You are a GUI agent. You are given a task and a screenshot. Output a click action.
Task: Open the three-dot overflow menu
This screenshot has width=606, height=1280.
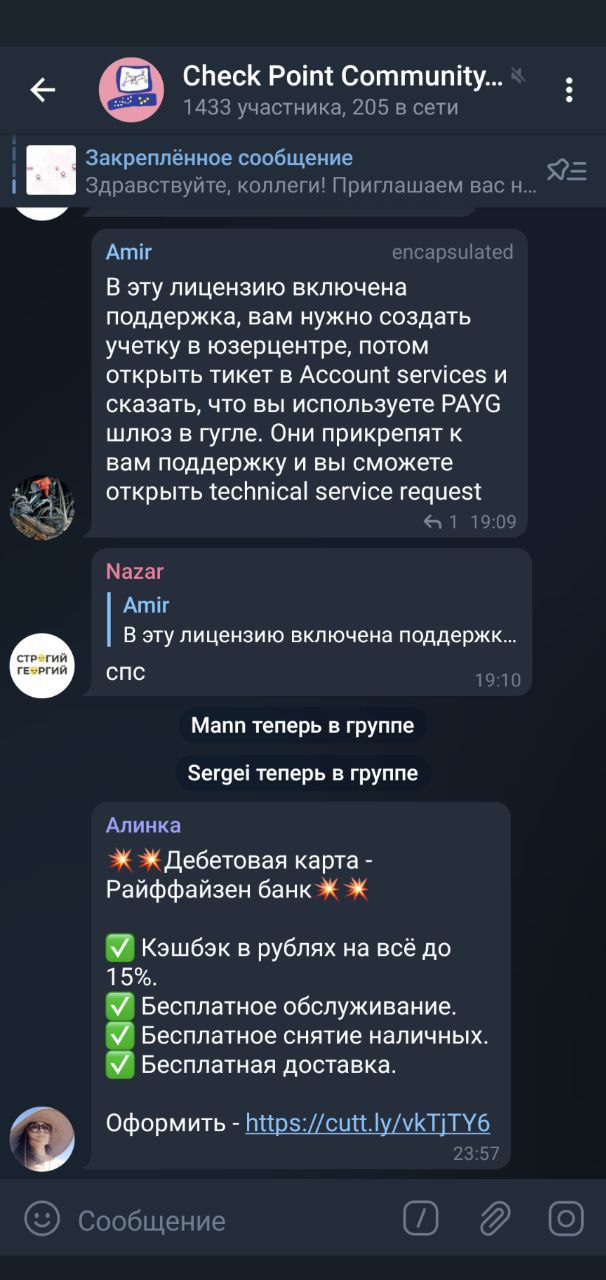[x=568, y=90]
